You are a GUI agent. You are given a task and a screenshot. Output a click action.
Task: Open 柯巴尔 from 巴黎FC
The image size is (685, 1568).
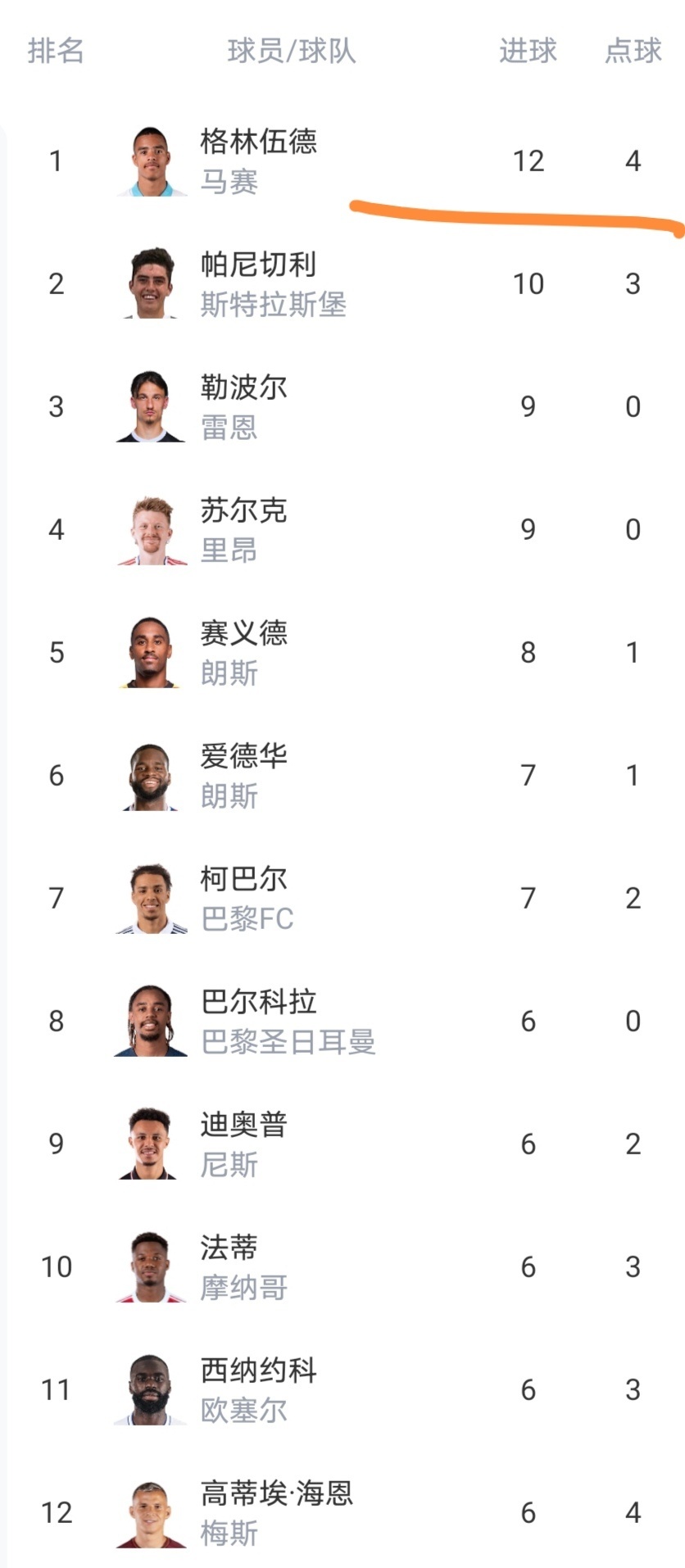pyautogui.click(x=243, y=880)
